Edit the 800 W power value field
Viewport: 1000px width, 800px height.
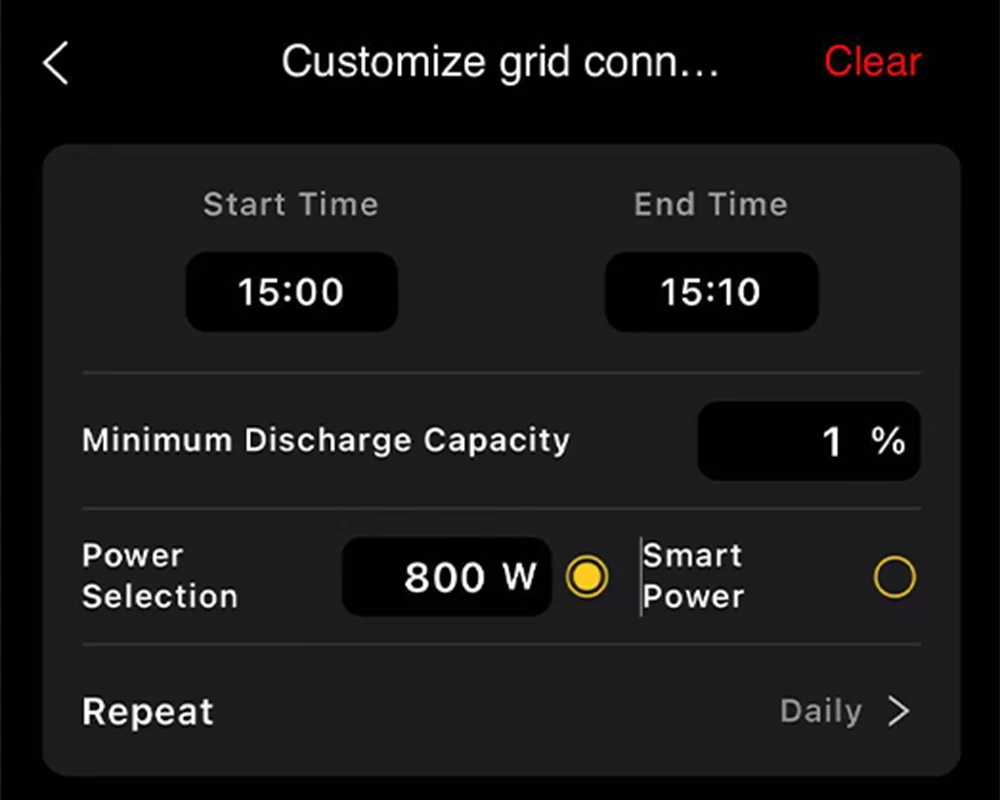pyautogui.click(x=447, y=577)
